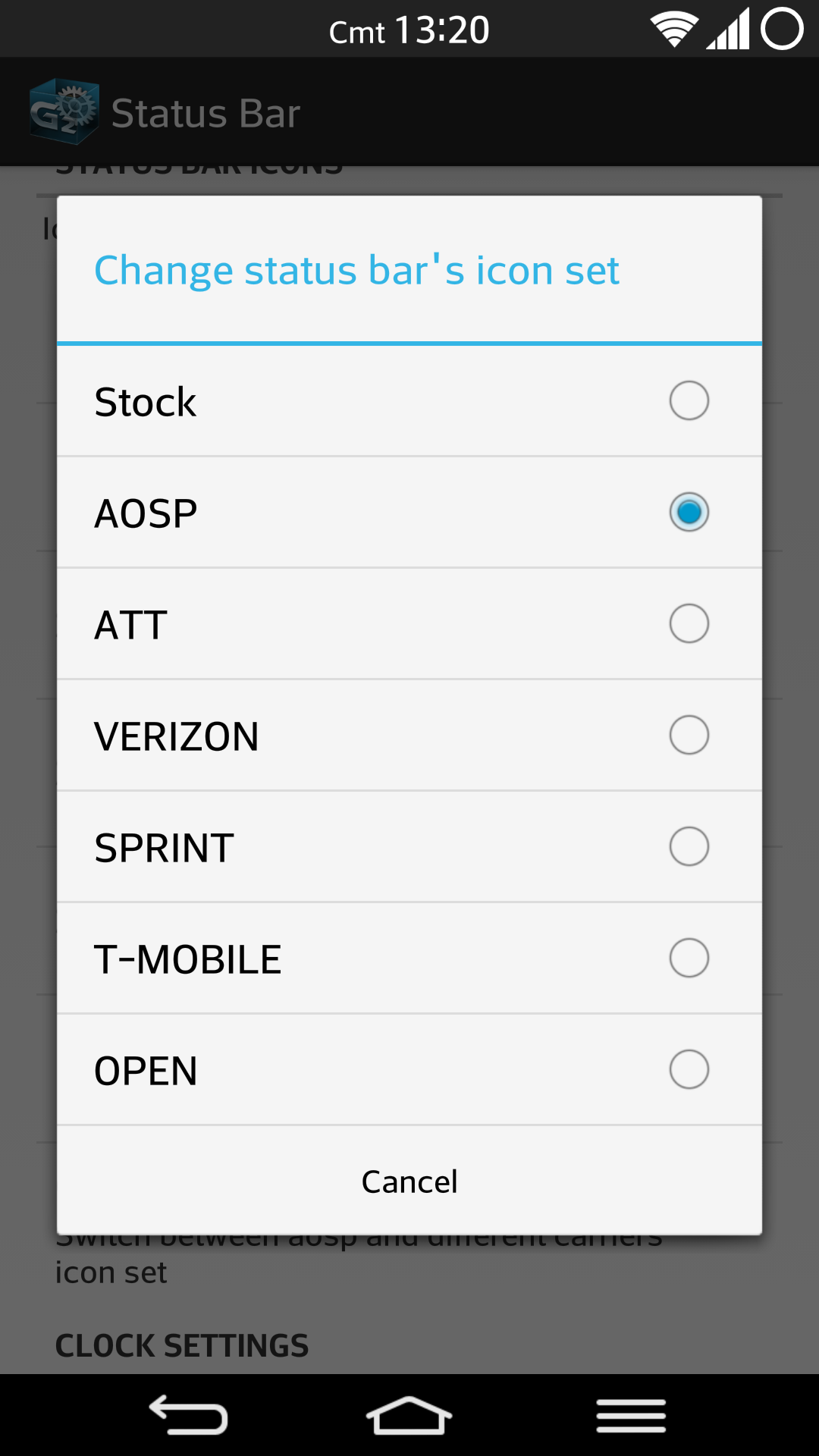
Task: Cancel the icon set dialog
Action: coord(409,1181)
